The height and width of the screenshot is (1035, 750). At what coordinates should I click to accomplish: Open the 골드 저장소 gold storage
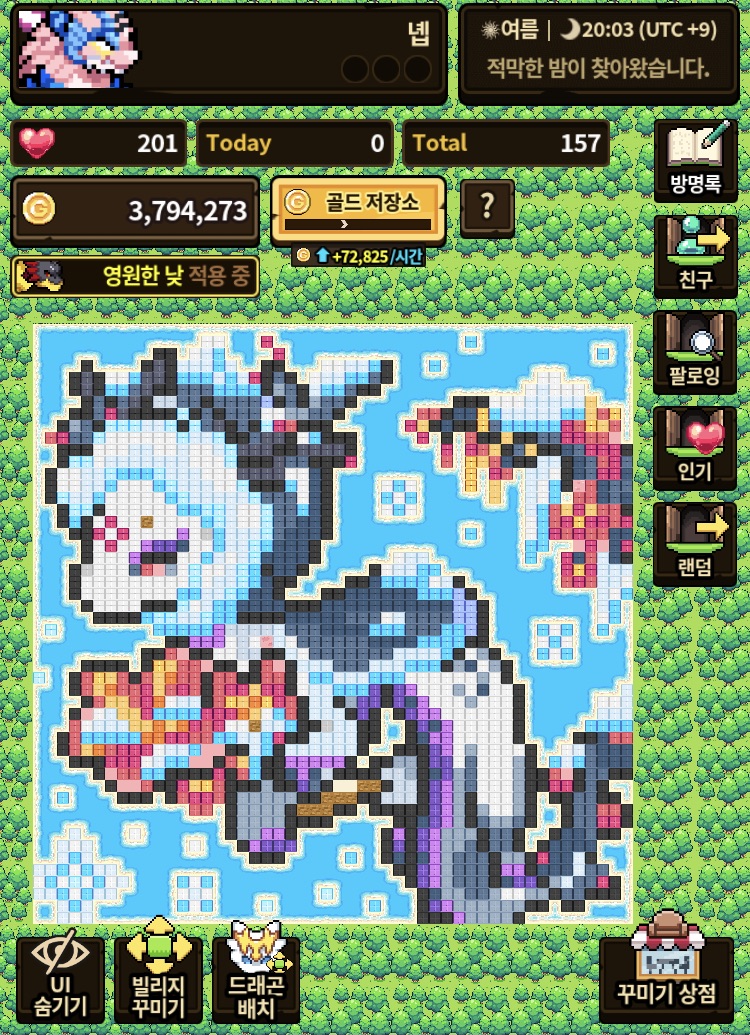357,210
